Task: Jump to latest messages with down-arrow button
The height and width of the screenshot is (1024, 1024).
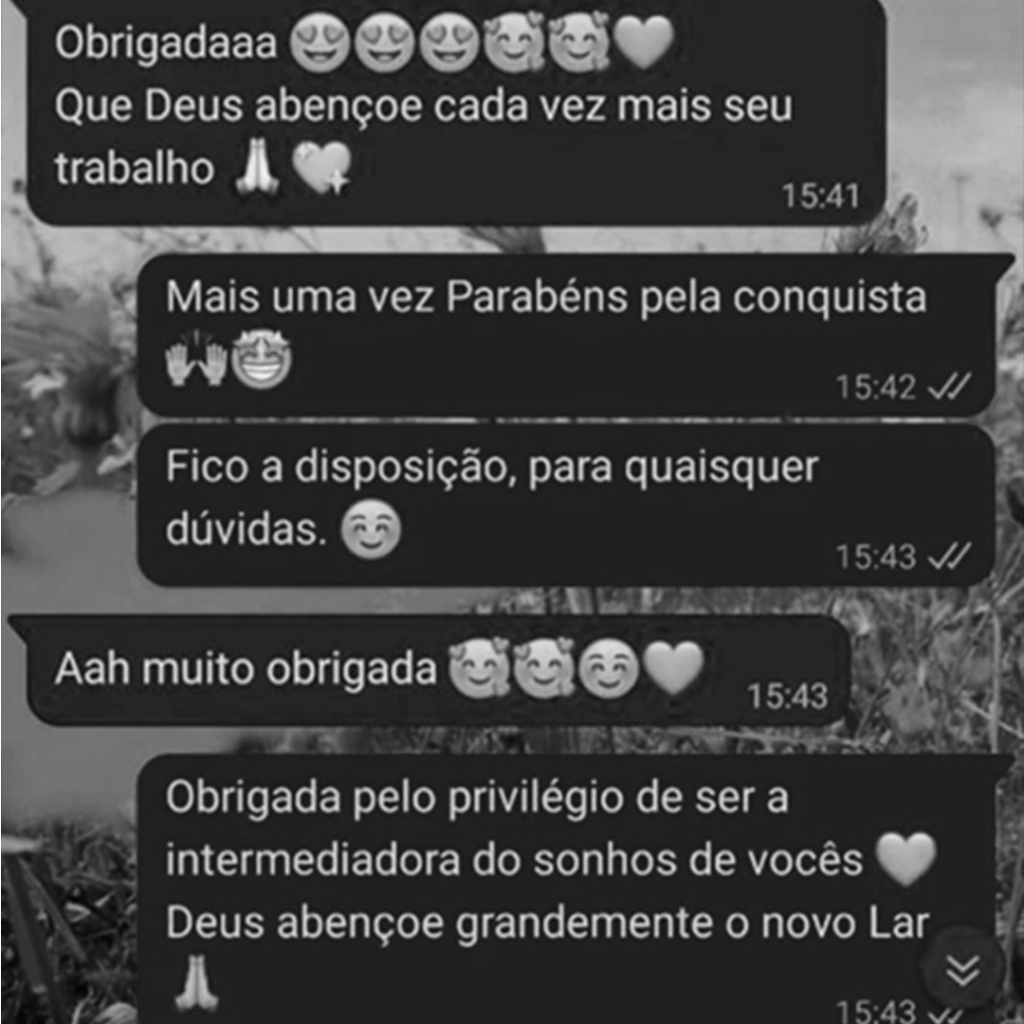Action: point(962,968)
